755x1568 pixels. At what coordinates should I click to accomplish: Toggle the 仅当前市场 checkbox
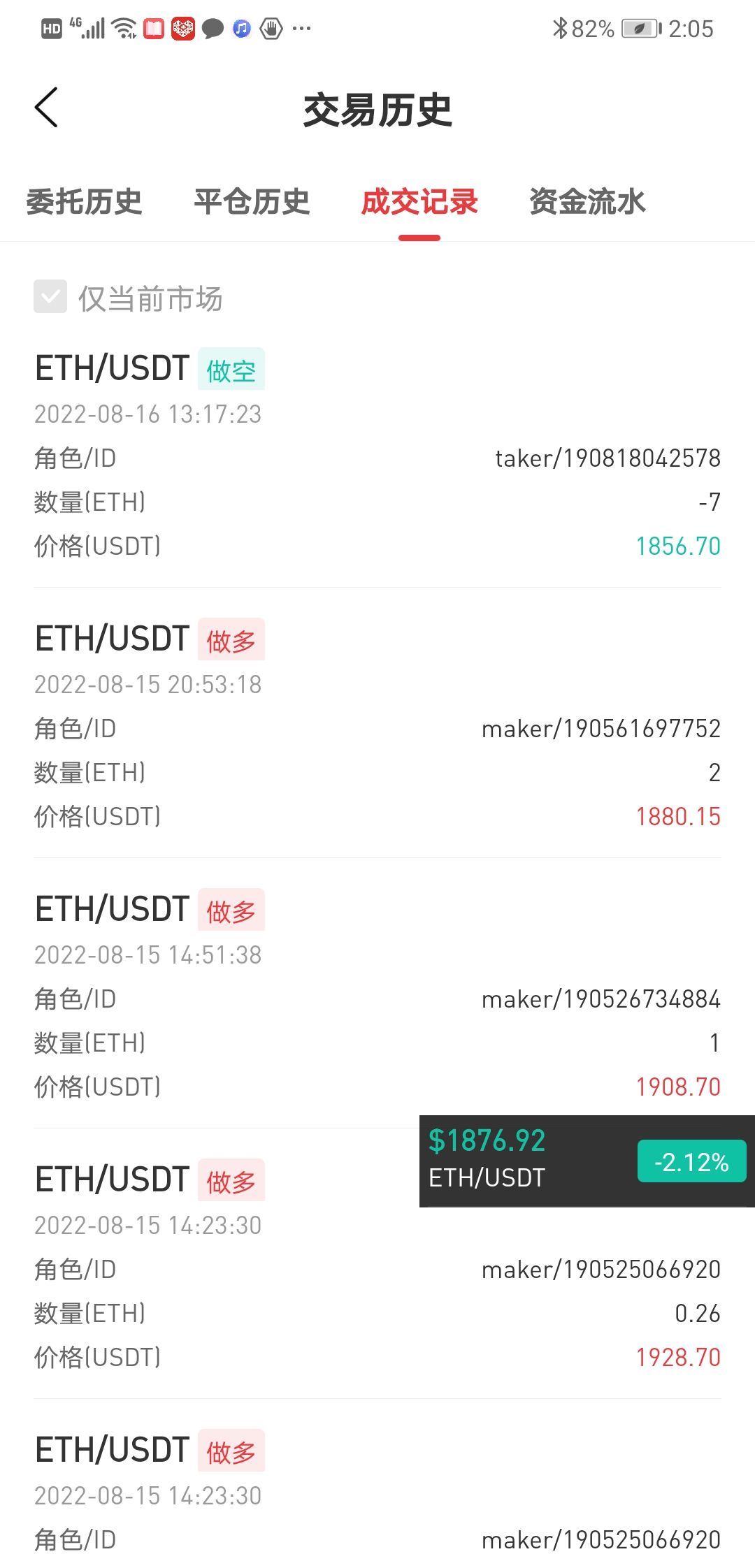pos(50,297)
